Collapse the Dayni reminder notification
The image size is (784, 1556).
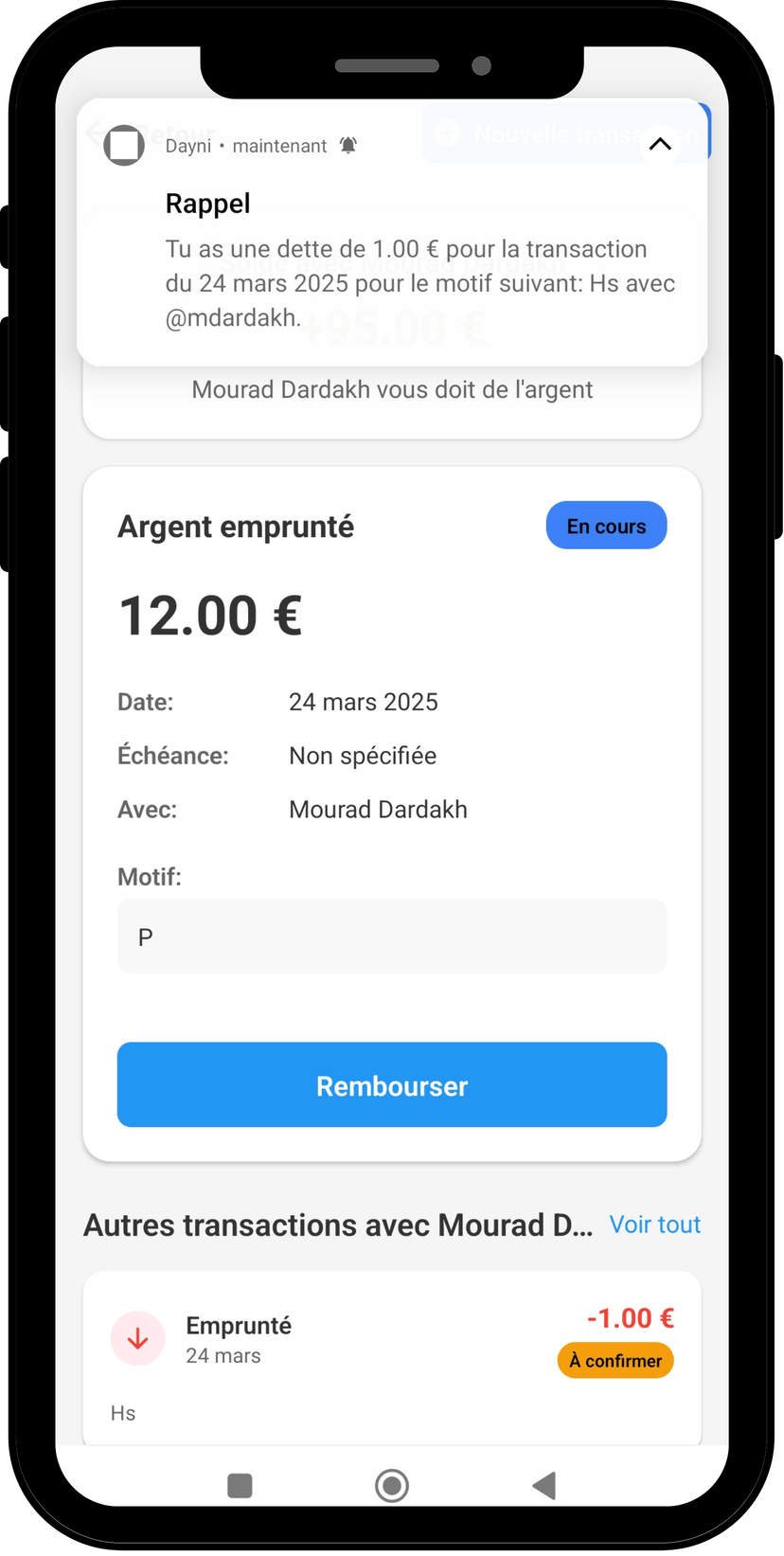point(660,145)
